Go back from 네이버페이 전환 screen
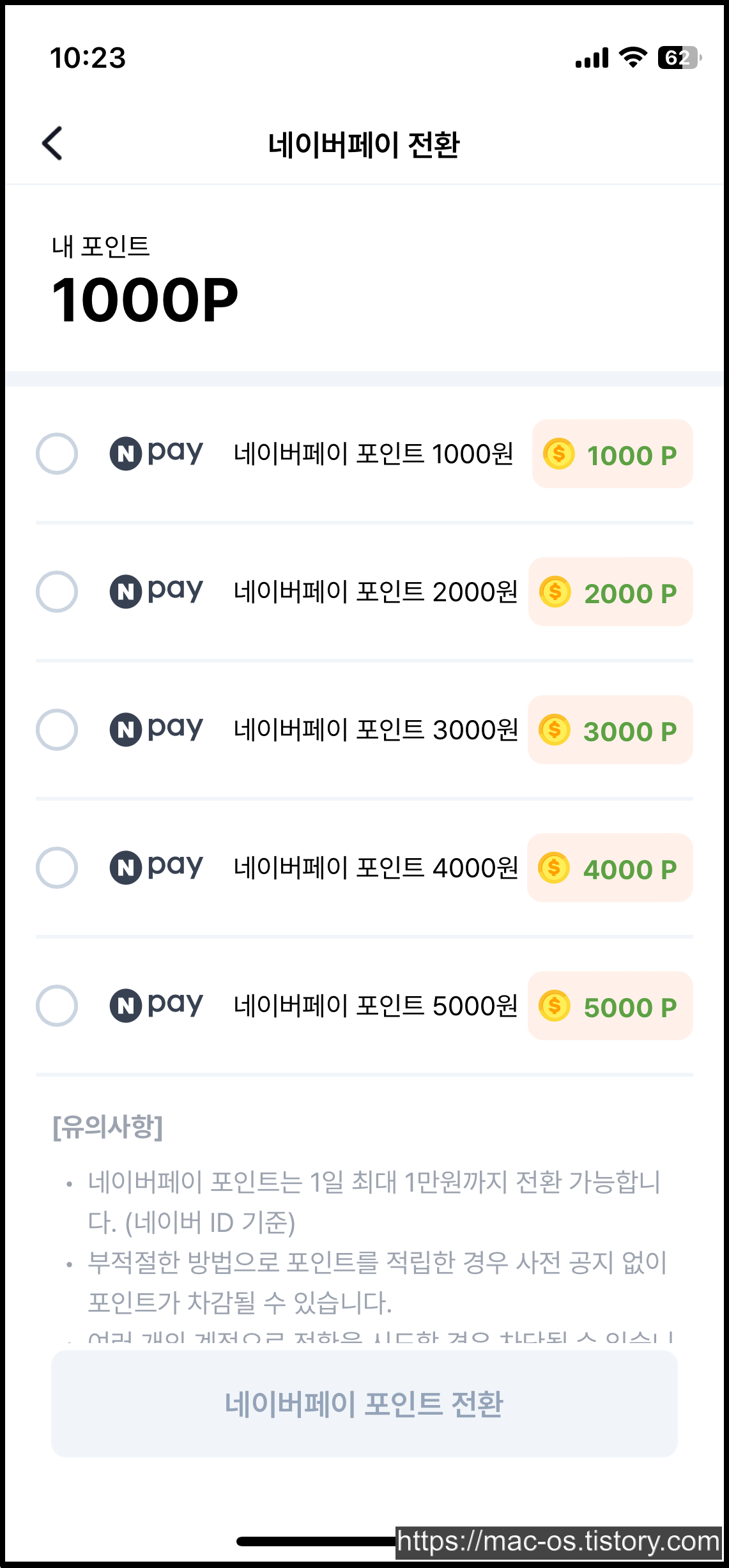The height and width of the screenshot is (1568, 729). [52, 143]
